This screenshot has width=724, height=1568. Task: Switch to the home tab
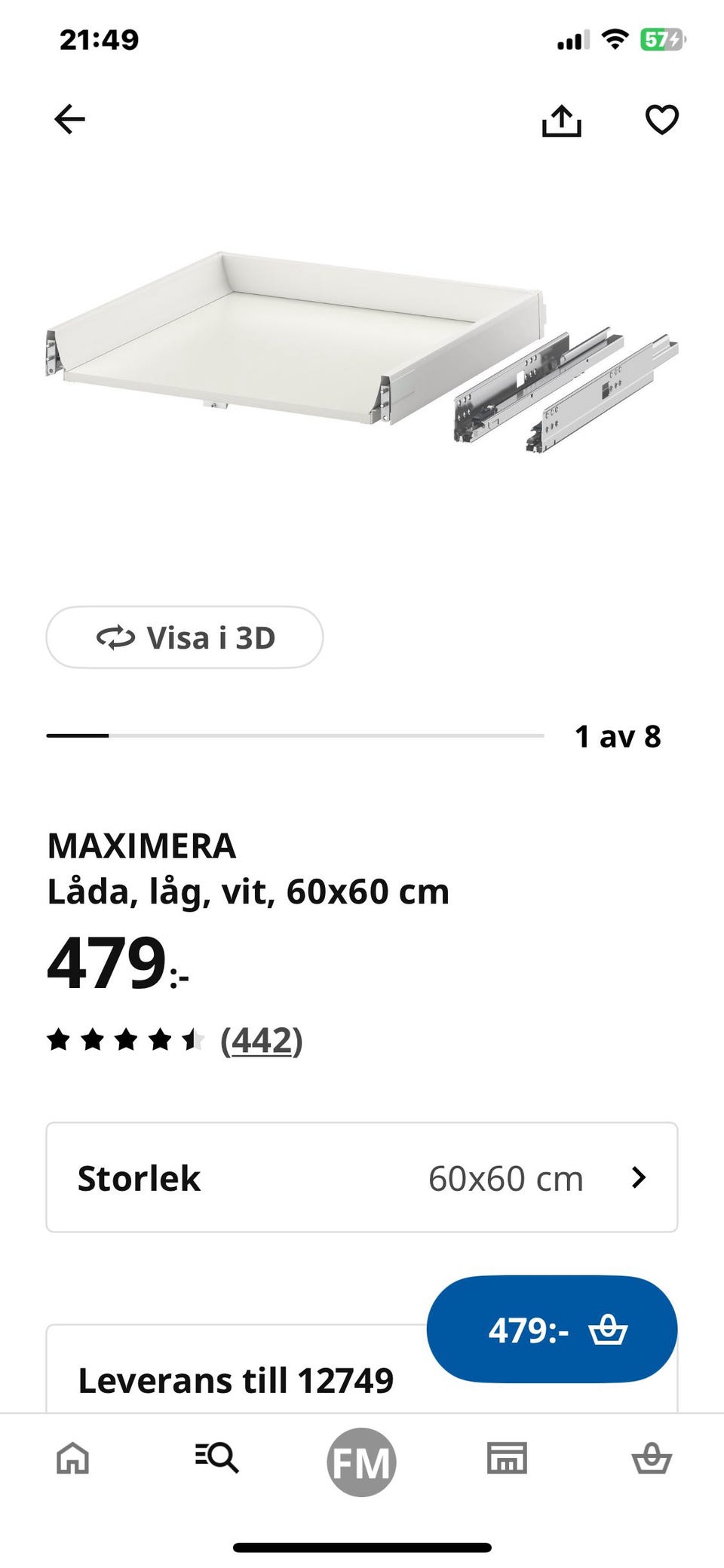pos(73,1458)
